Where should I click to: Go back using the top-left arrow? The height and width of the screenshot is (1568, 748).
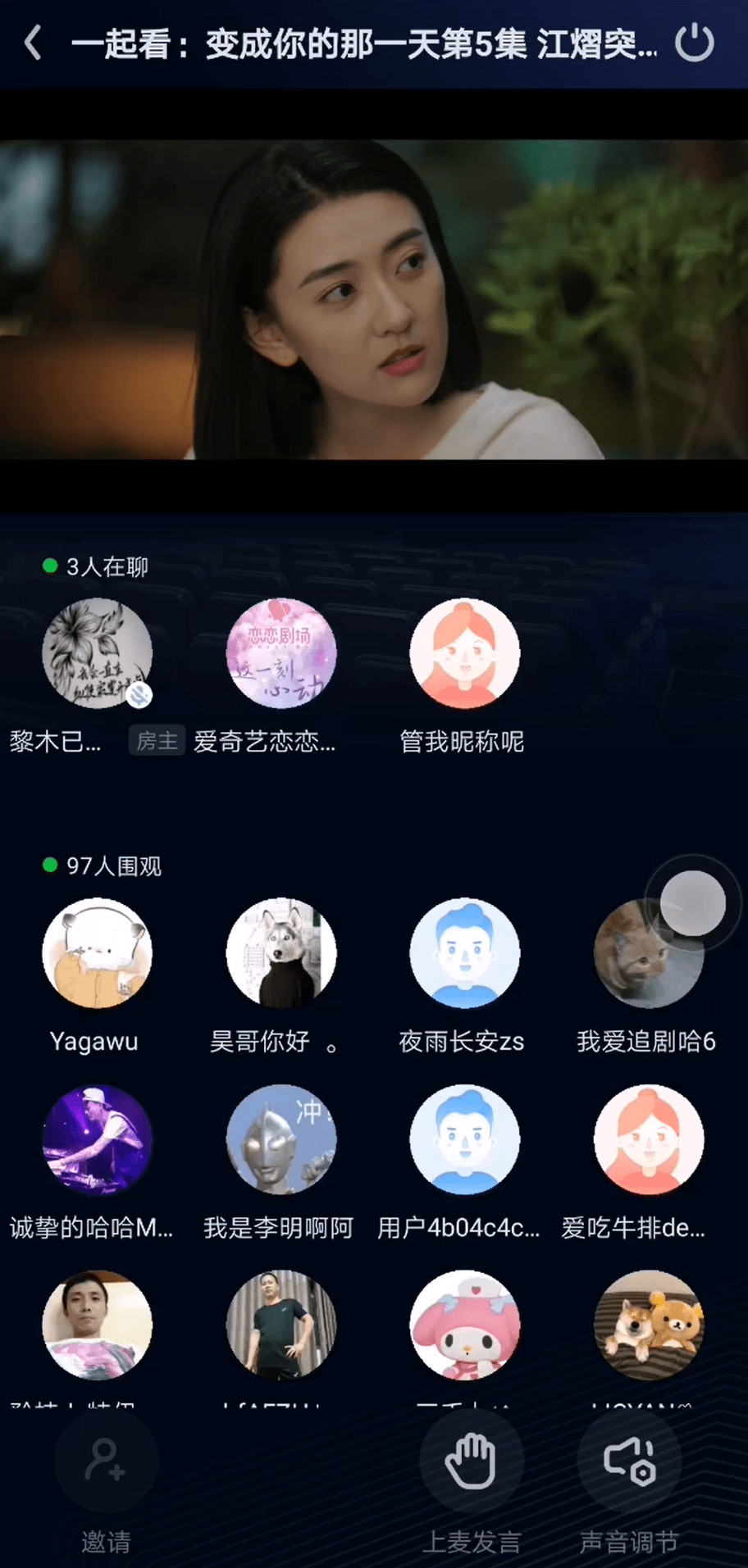click(34, 43)
